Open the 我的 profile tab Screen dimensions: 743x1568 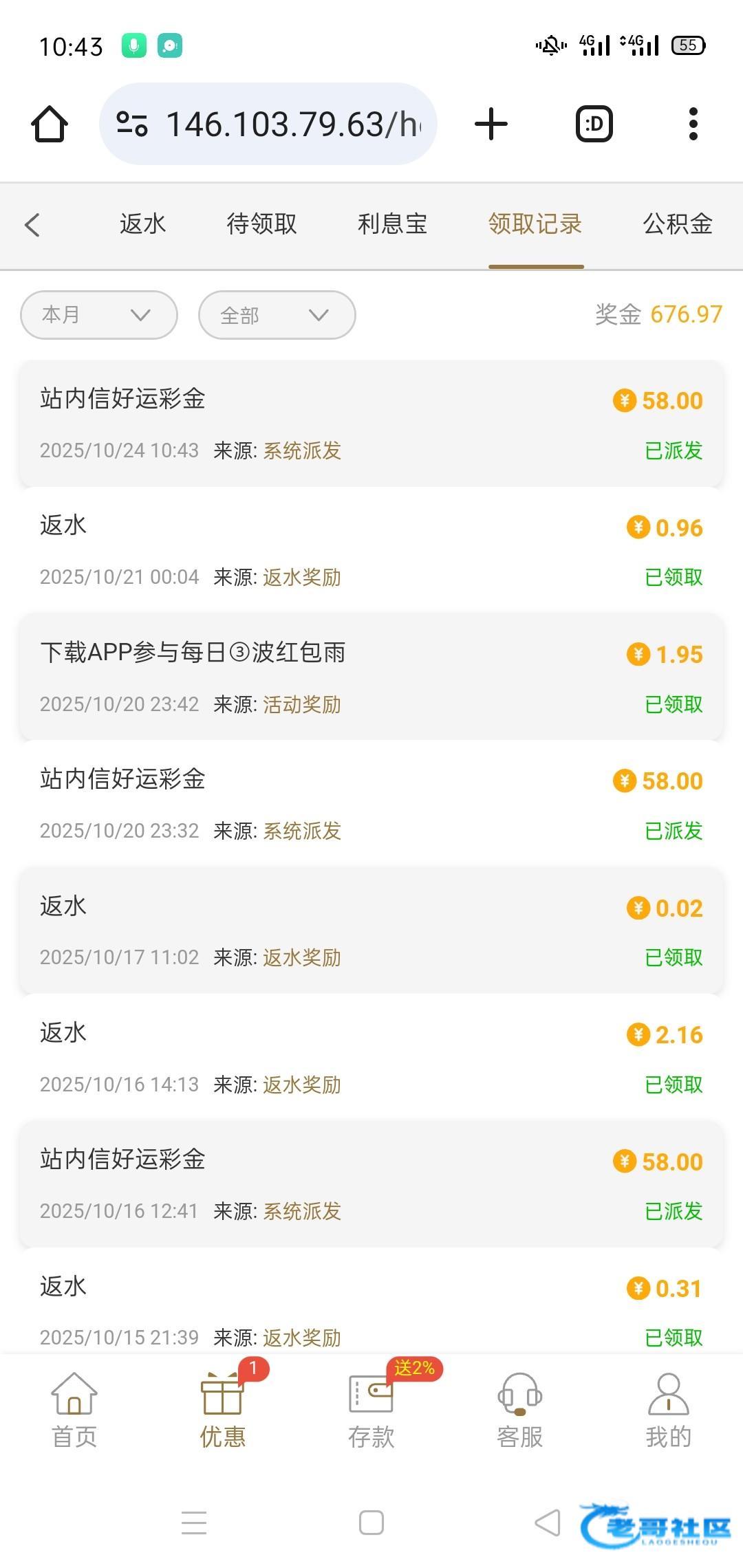pyautogui.click(x=668, y=1410)
